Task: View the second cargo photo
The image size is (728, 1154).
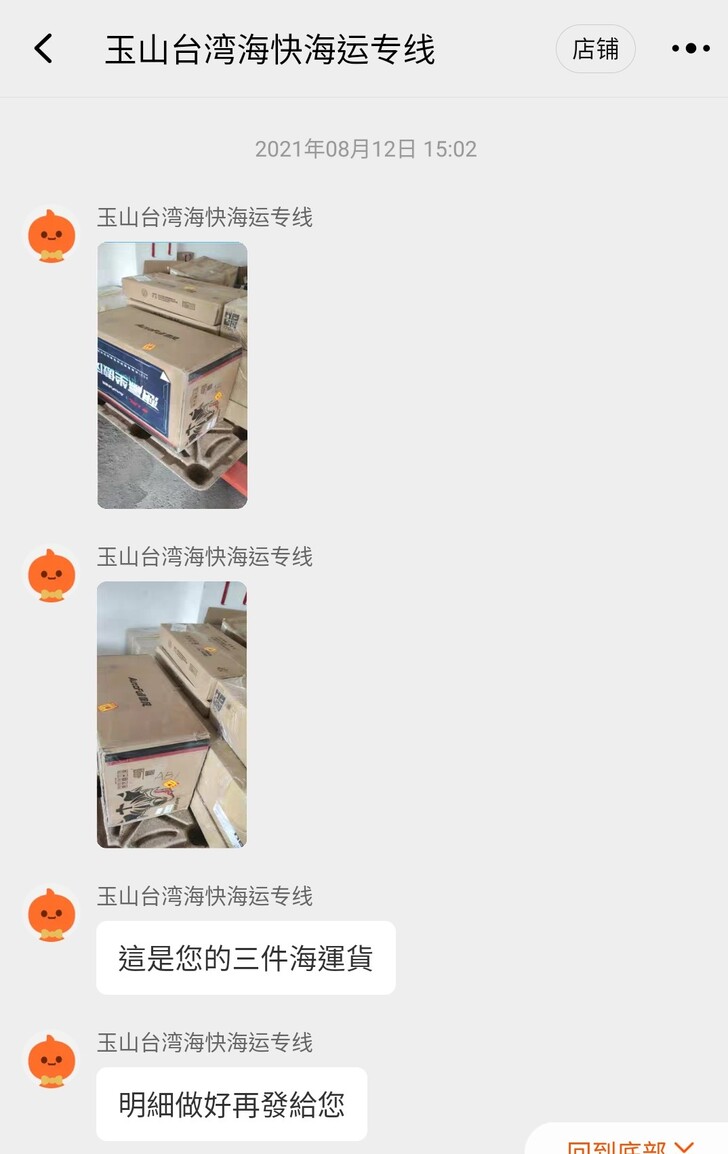Action: (172, 714)
